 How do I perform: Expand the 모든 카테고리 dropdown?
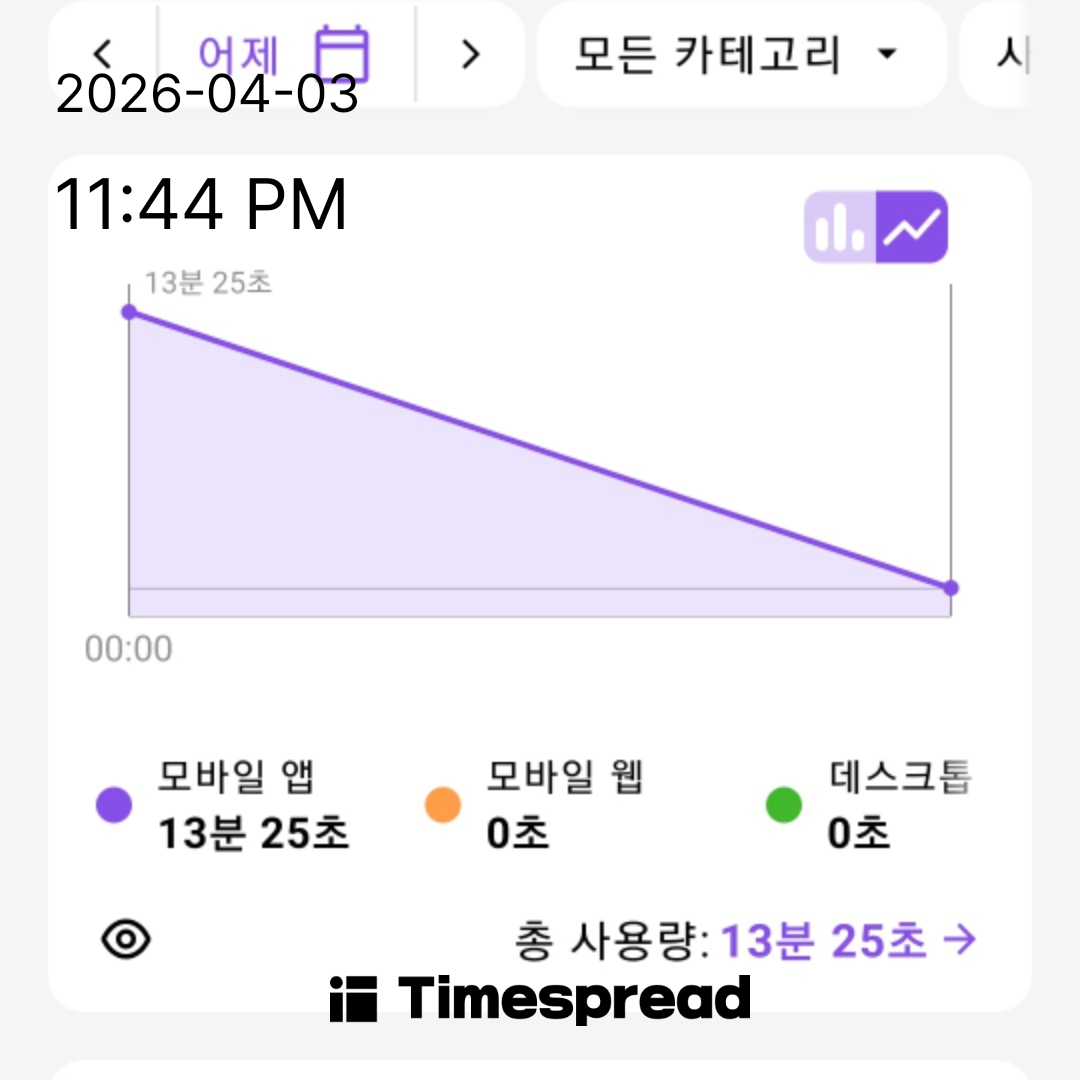(739, 54)
